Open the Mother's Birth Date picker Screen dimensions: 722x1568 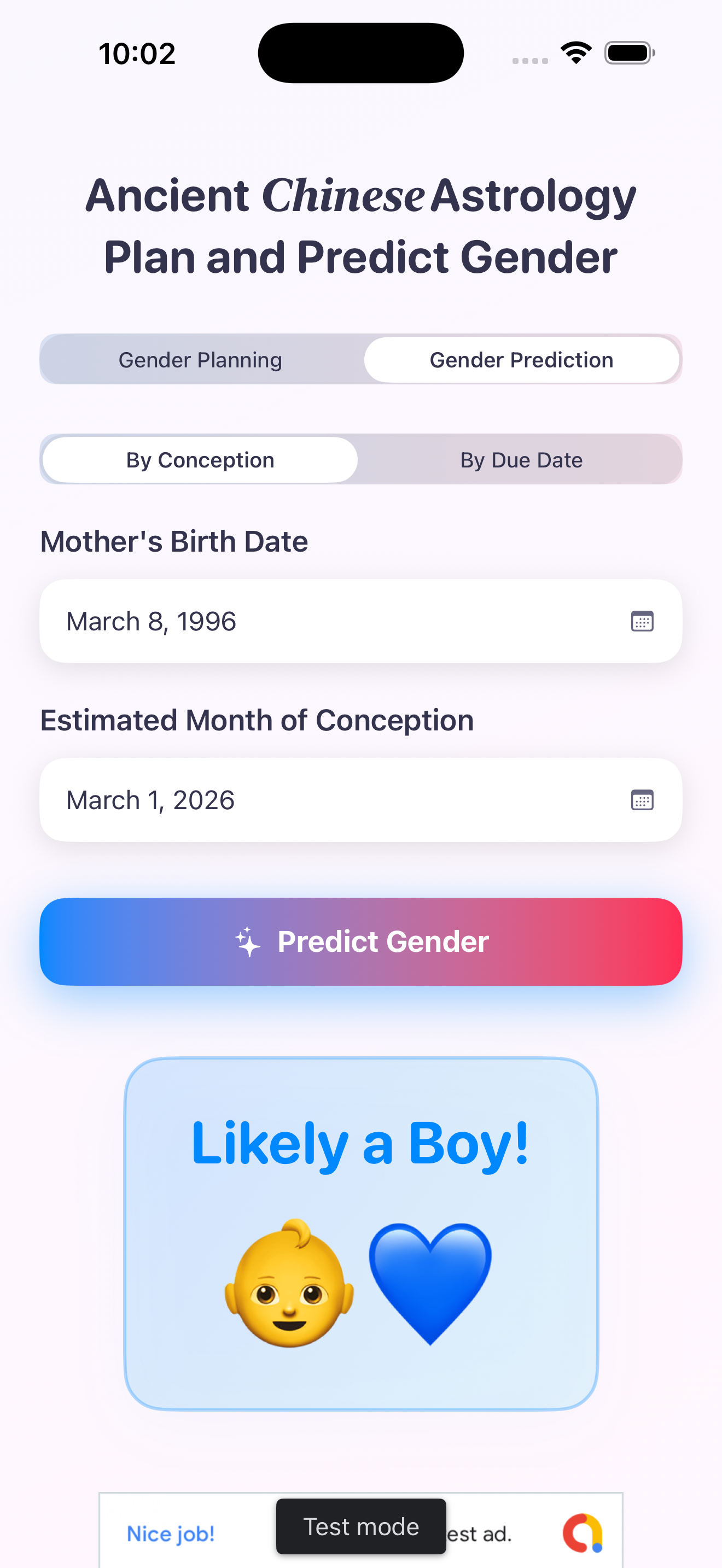click(361, 621)
